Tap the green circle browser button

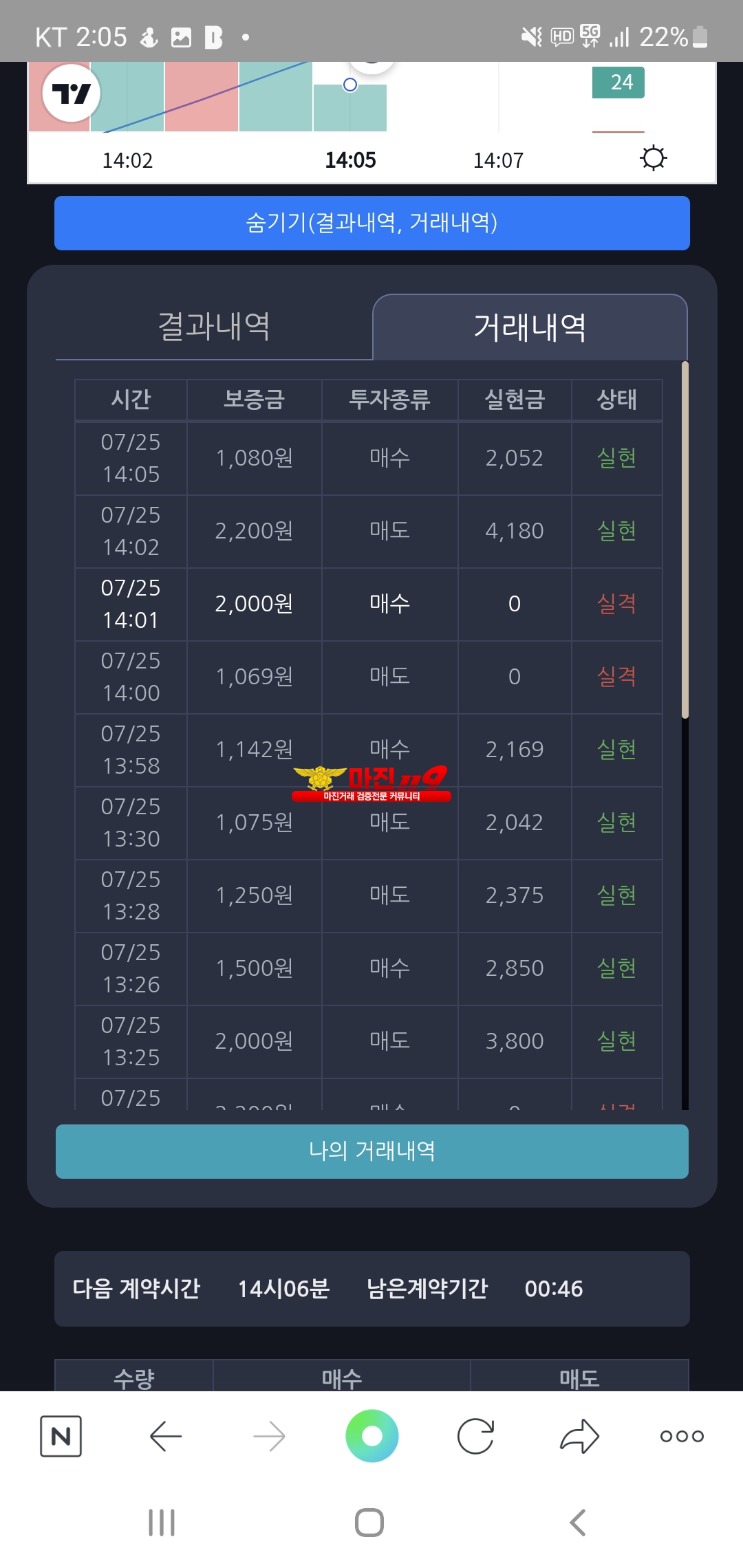click(371, 1436)
